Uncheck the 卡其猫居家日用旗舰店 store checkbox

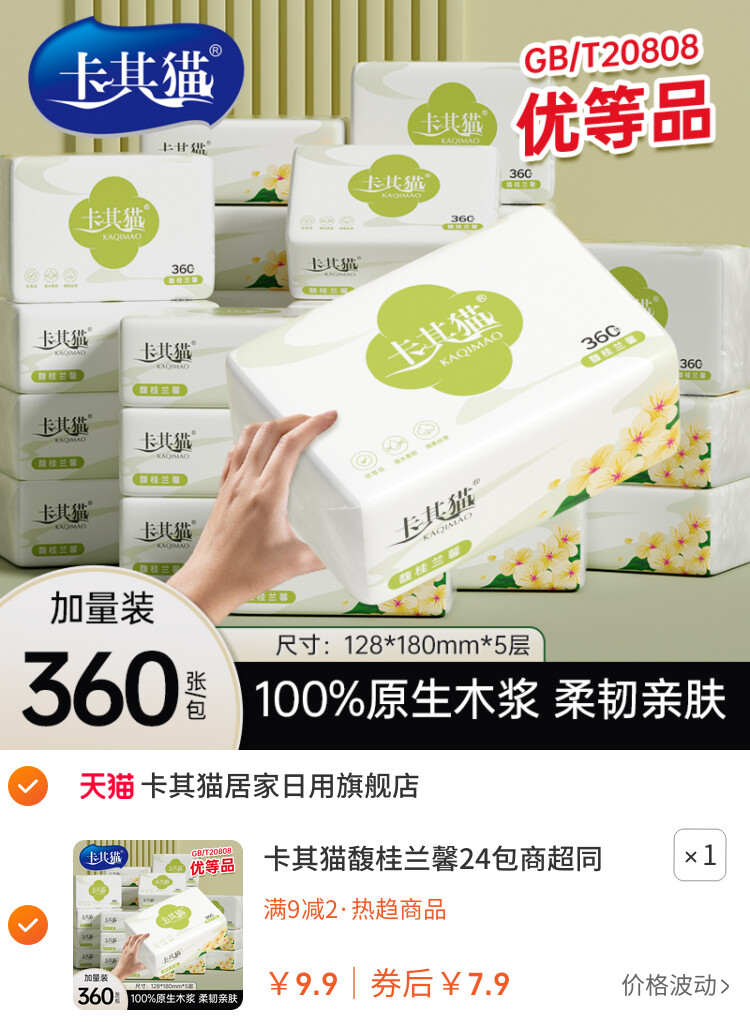[x=28, y=786]
